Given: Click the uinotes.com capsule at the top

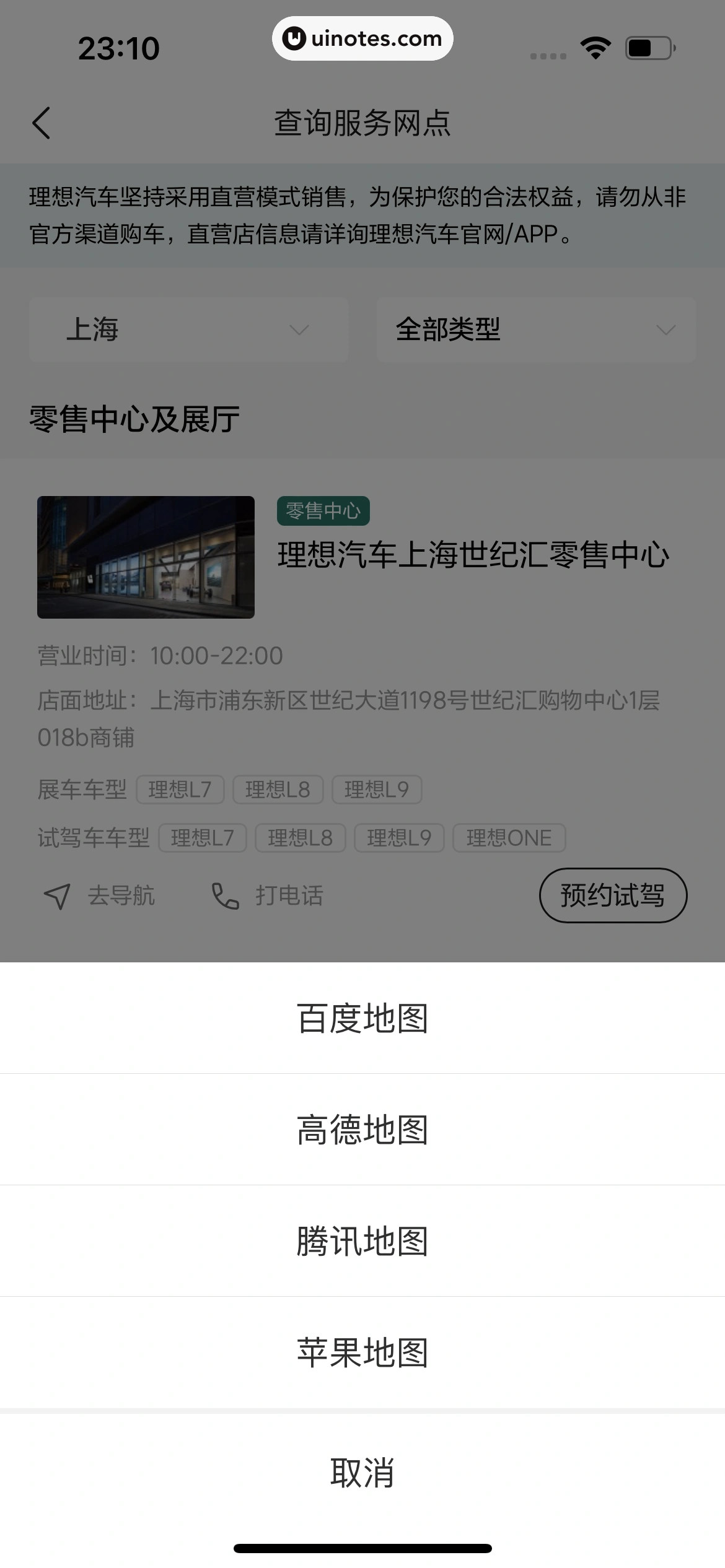Looking at the screenshot, I should click(x=362, y=38).
